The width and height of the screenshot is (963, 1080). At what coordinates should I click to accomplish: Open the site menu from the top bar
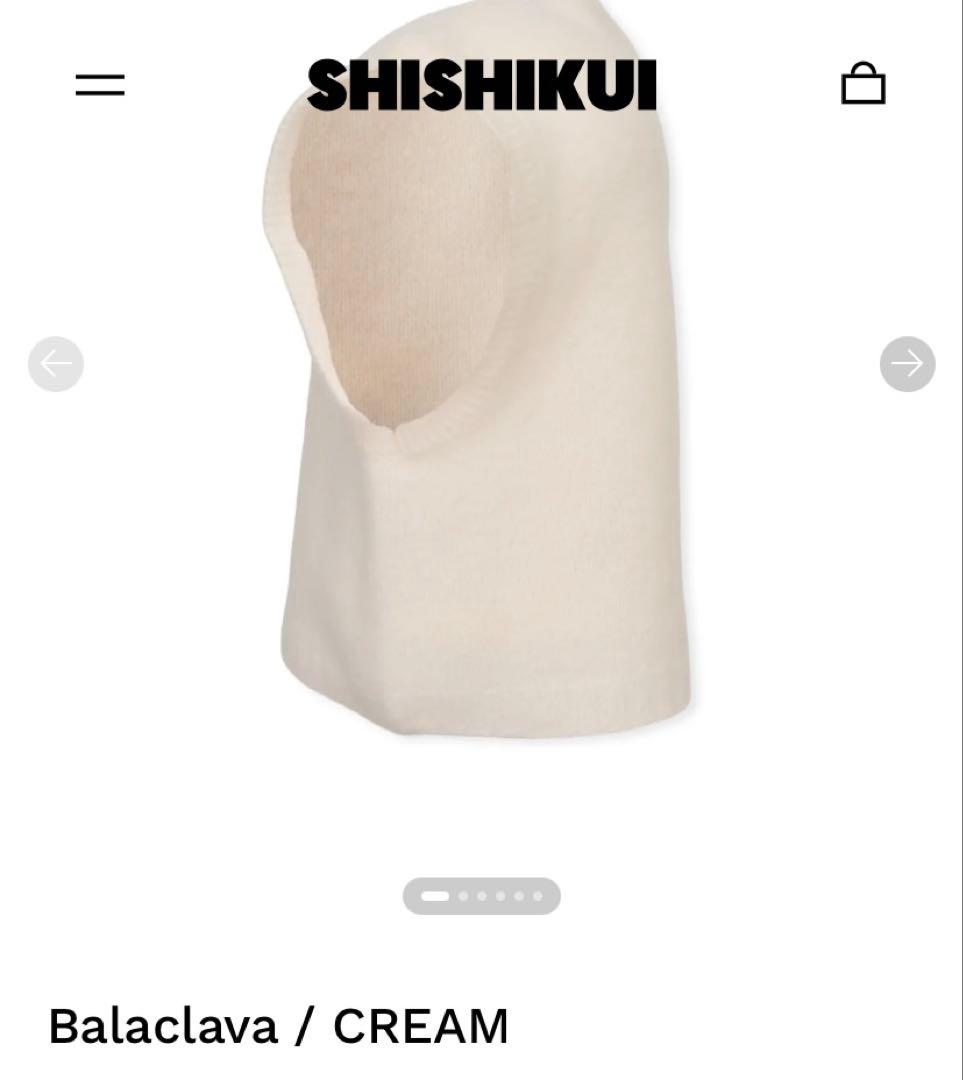pyautogui.click(x=99, y=84)
